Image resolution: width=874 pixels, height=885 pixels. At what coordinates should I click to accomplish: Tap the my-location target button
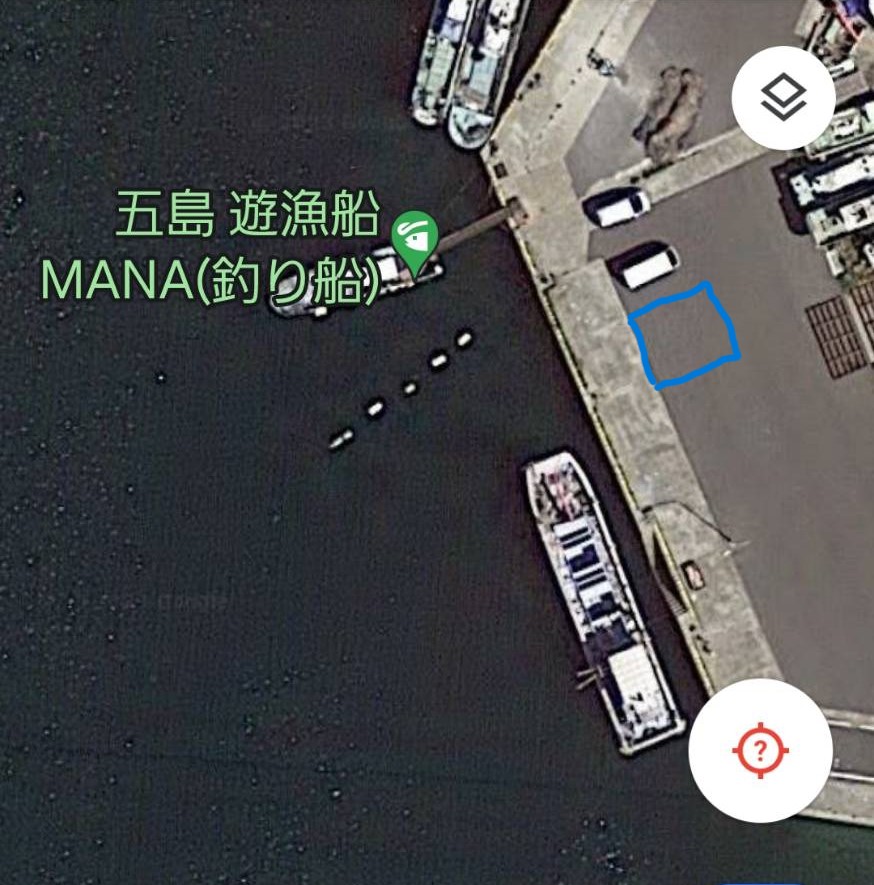coord(761,750)
